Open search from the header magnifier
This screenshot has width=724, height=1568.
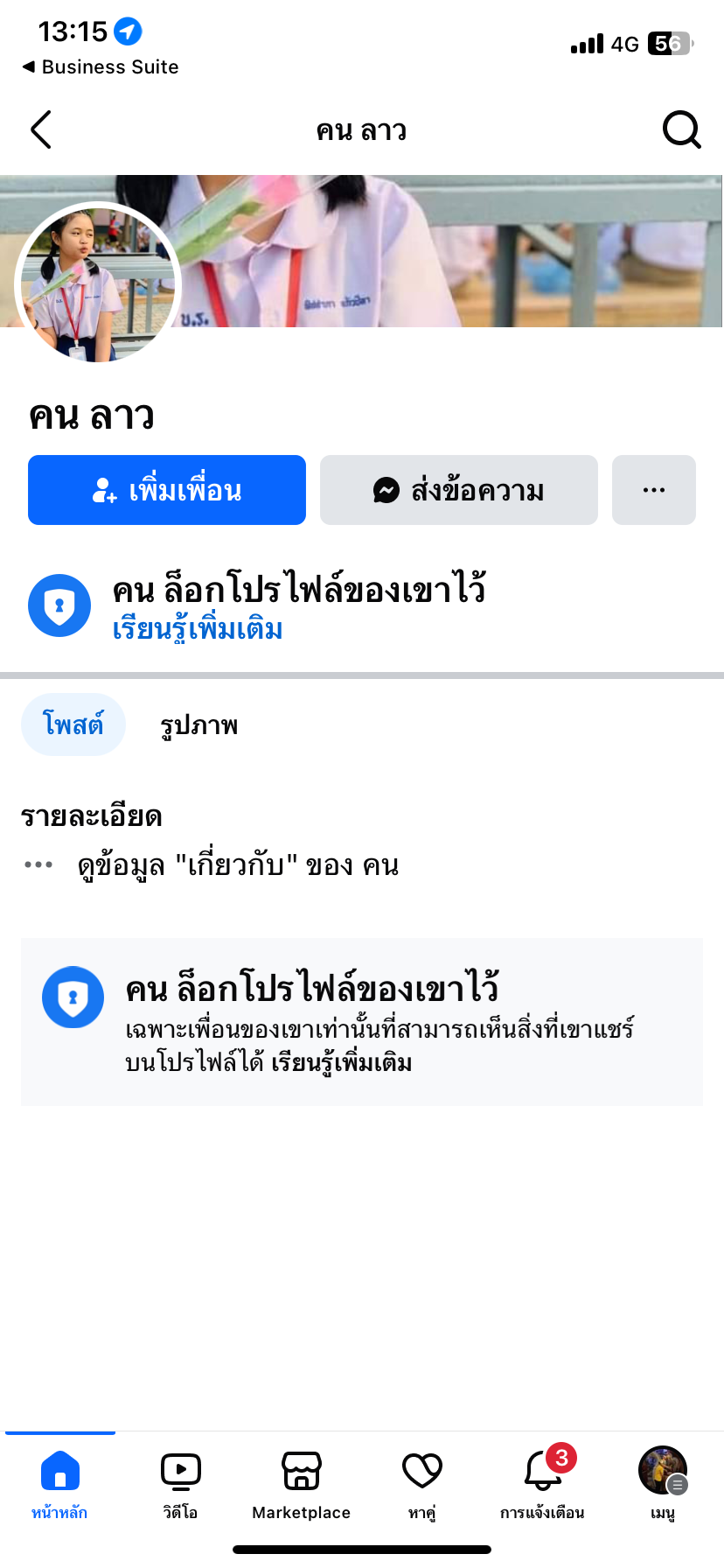click(681, 130)
